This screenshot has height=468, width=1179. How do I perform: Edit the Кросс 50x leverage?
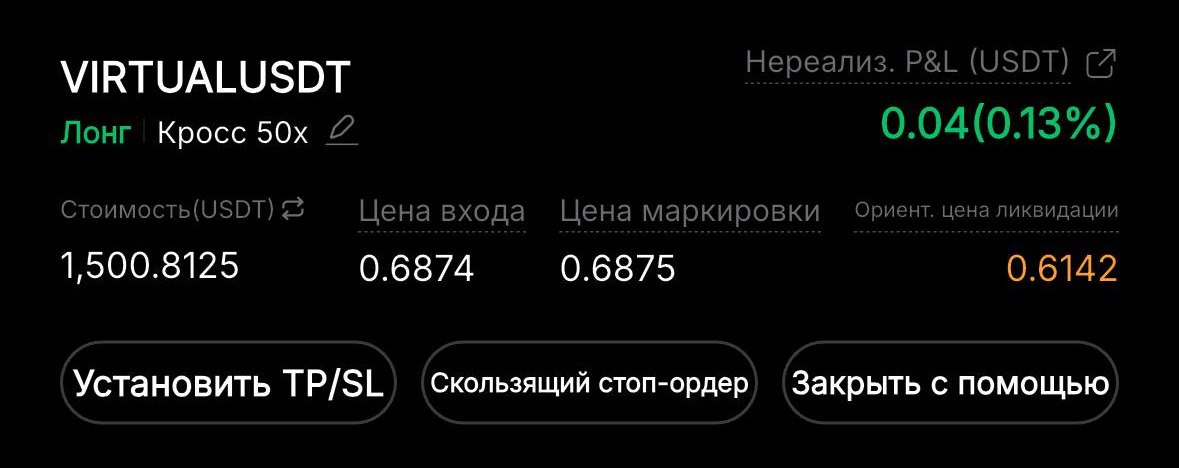point(342,131)
